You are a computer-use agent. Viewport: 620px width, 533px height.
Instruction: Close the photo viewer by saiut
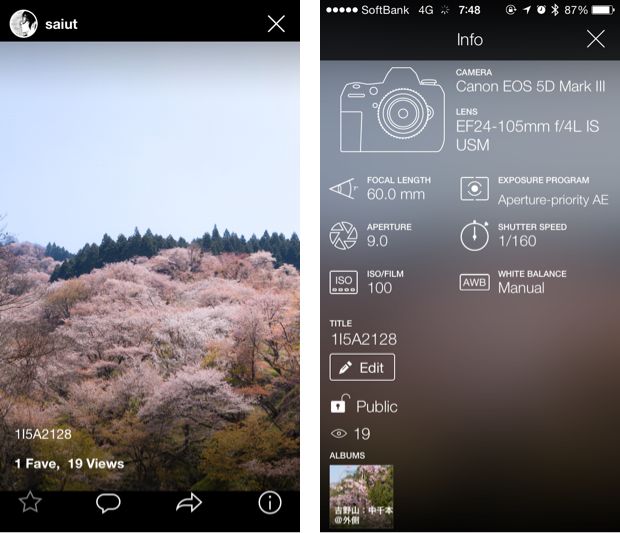(x=276, y=23)
